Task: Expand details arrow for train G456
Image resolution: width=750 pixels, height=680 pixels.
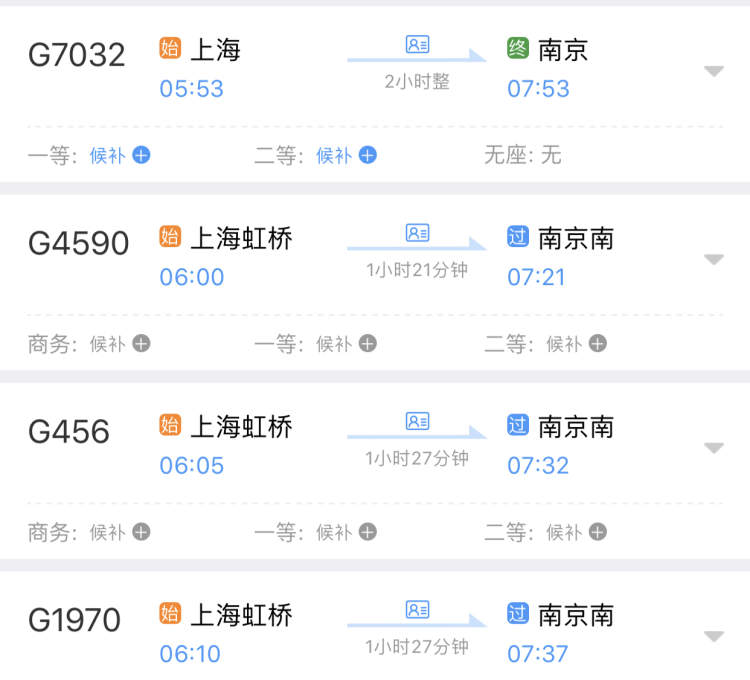Action: coord(713,448)
